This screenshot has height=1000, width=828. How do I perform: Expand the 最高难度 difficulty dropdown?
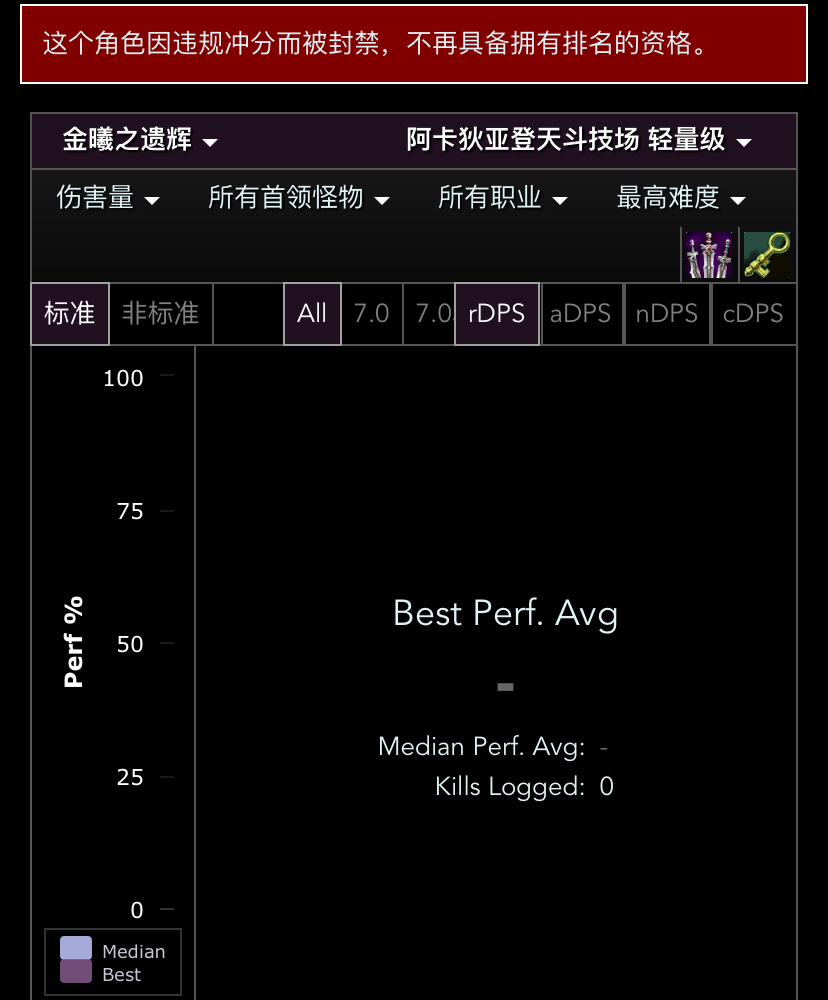coord(681,198)
